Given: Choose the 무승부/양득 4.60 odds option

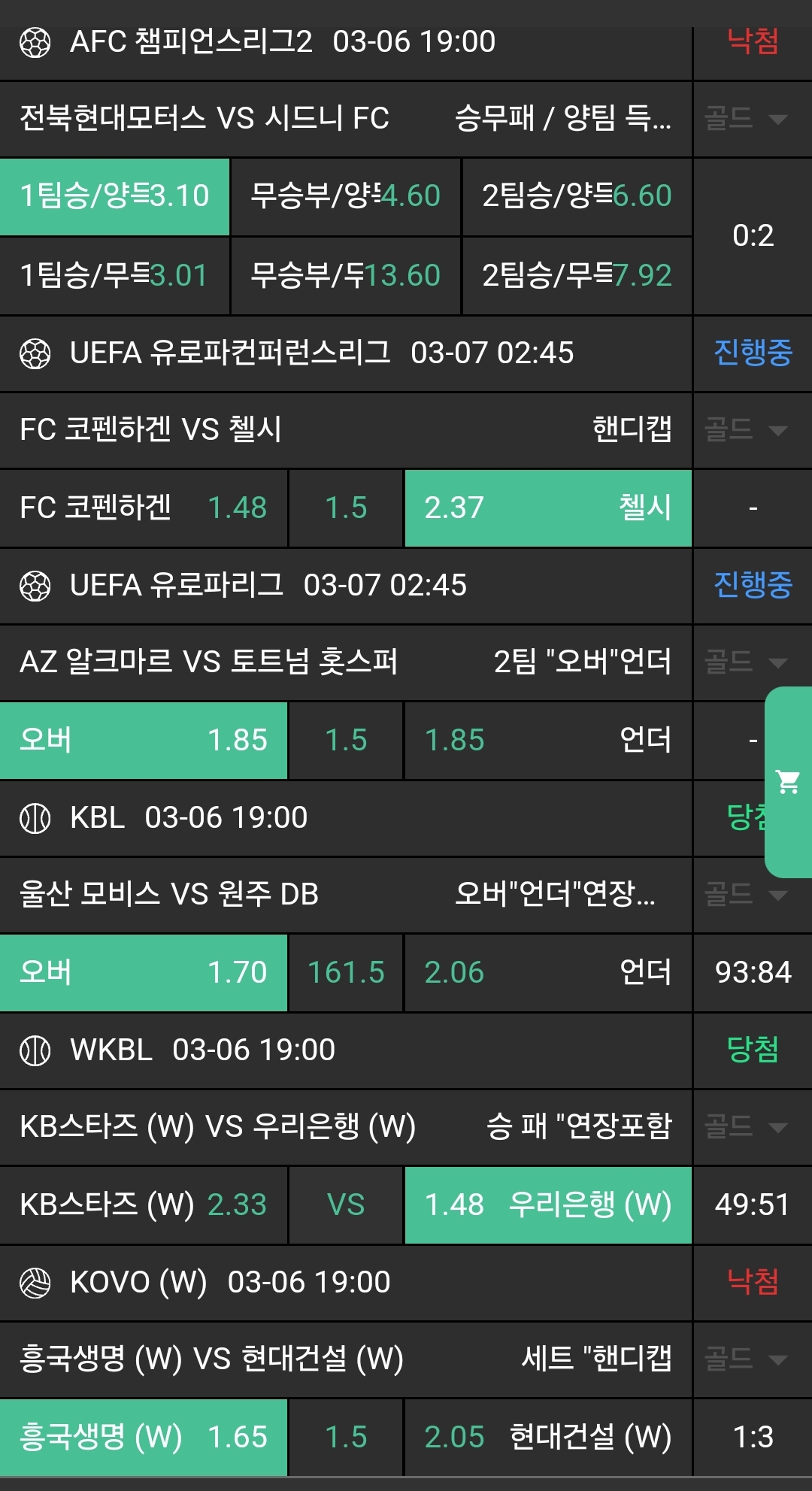Looking at the screenshot, I should [345, 196].
